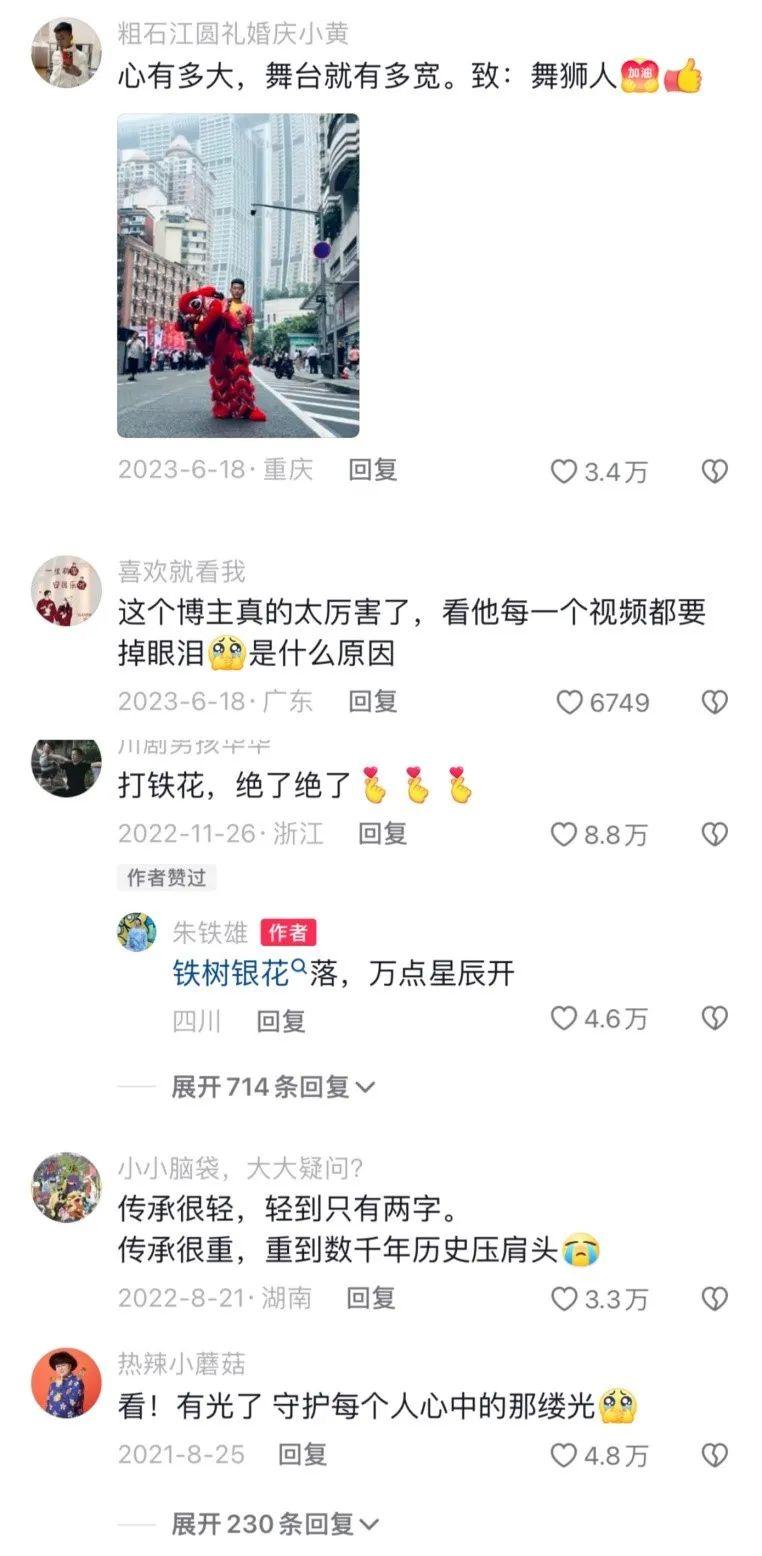The height and width of the screenshot is (1556, 762).
Task: Like author 朱铁雄's reply
Action: point(565,1019)
